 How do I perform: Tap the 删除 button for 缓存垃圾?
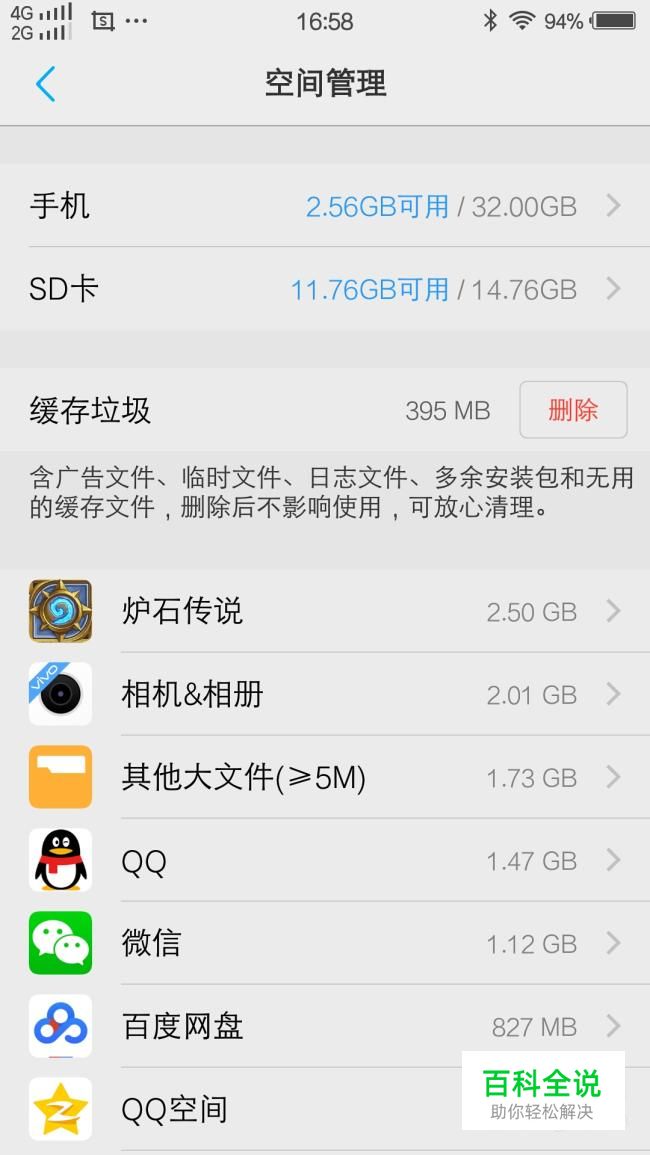(x=573, y=410)
